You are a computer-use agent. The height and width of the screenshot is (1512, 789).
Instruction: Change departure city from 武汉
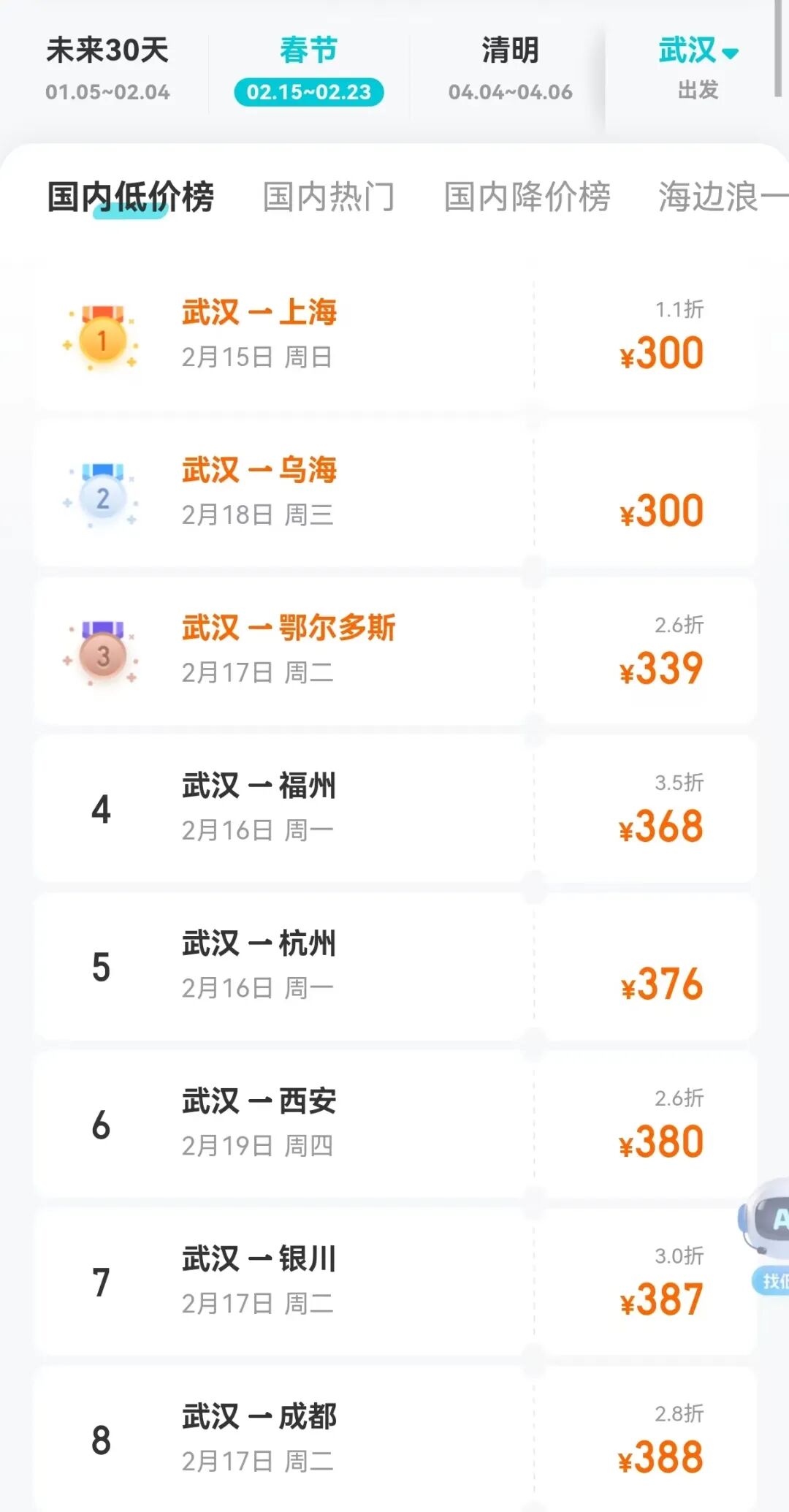(698, 67)
